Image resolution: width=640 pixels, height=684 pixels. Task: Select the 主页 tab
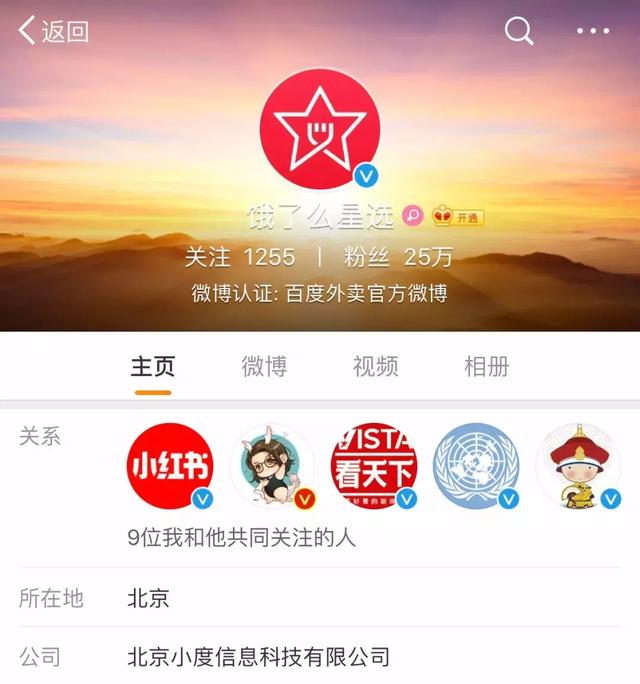click(x=152, y=366)
